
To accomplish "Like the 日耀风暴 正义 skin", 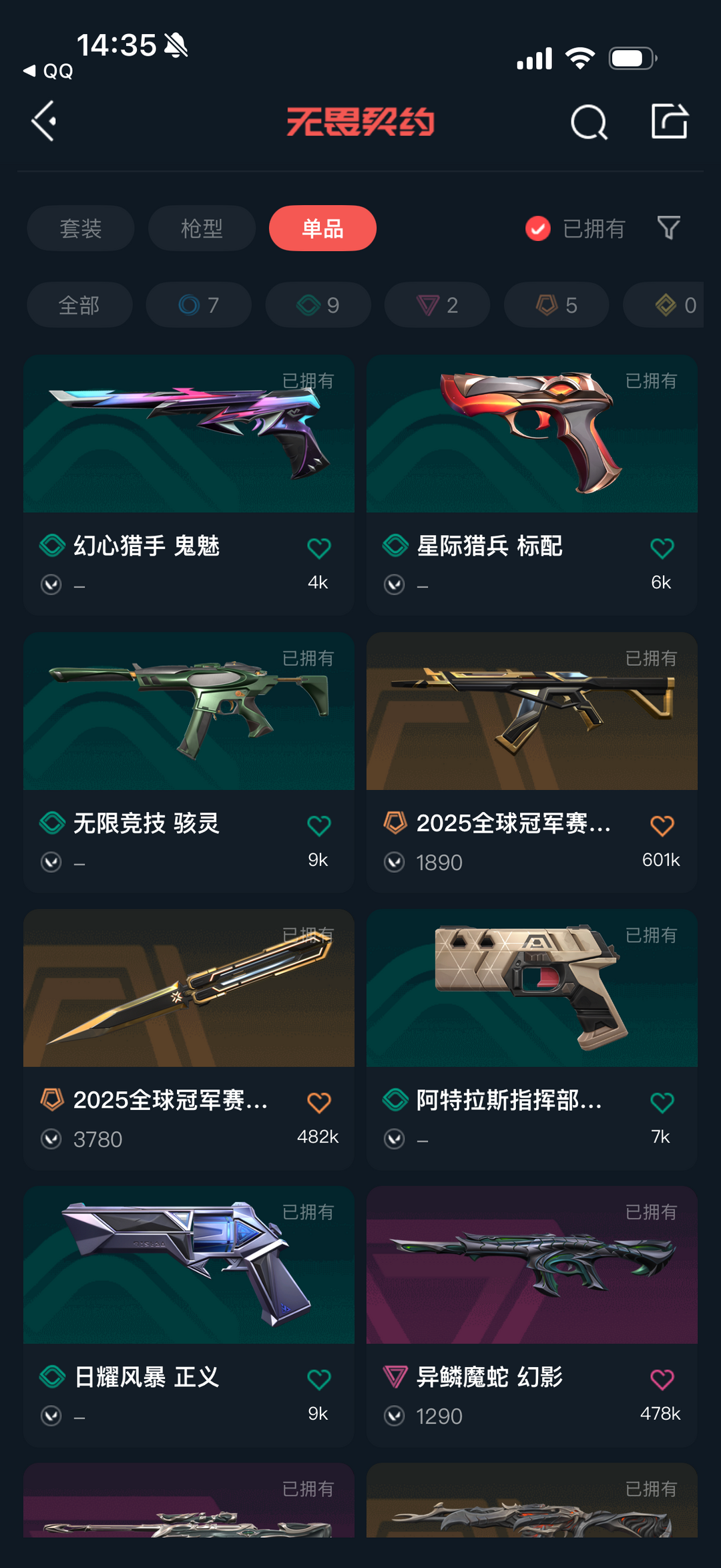I will pos(319,1380).
